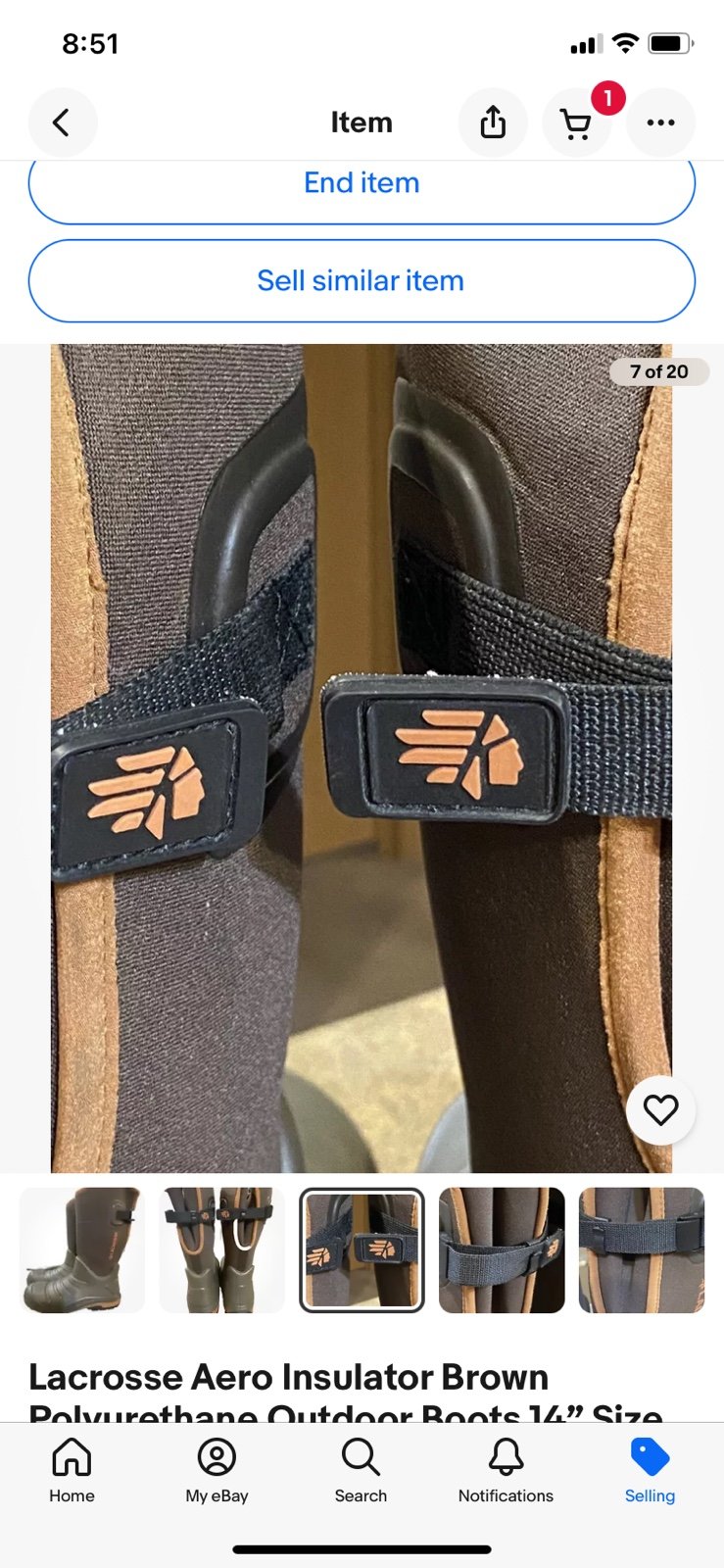The height and width of the screenshot is (1568, 724).
Task: Go back using the top-left arrow
Action: [62, 122]
